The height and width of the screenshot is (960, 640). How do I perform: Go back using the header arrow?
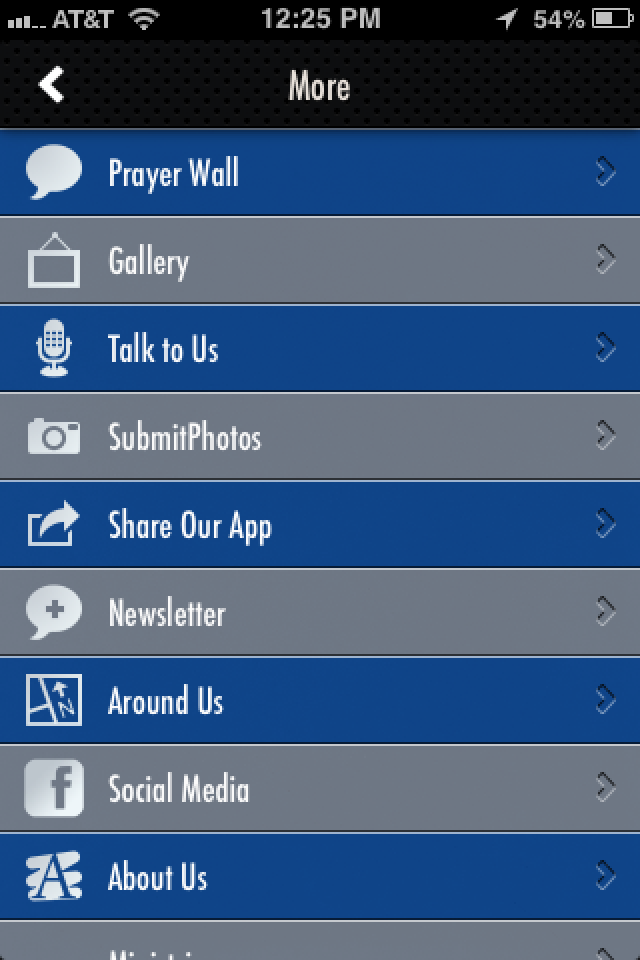pyautogui.click(x=51, y=85)
